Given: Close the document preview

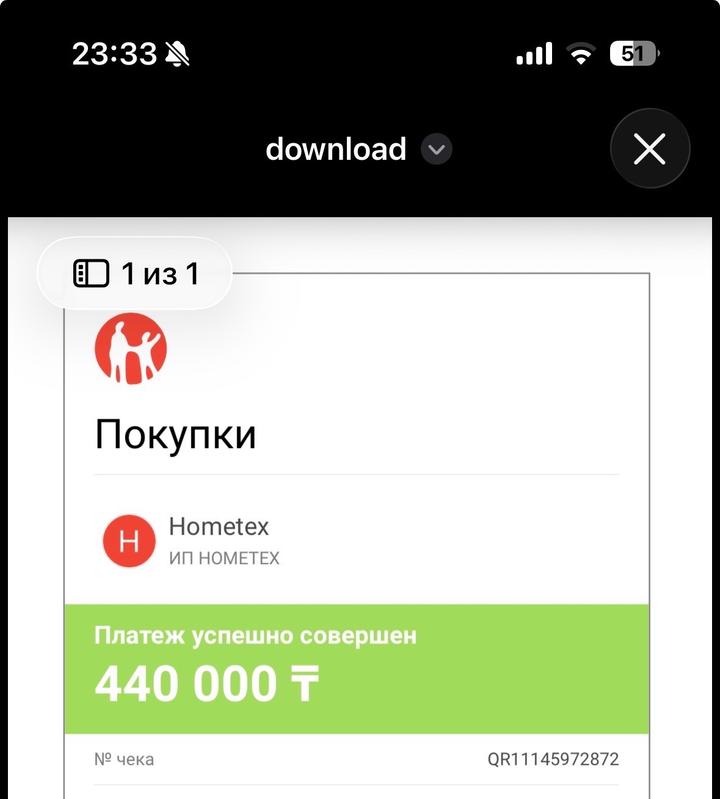Looking at the screenshot, I should pyautogui.click(x=650, y=150).
